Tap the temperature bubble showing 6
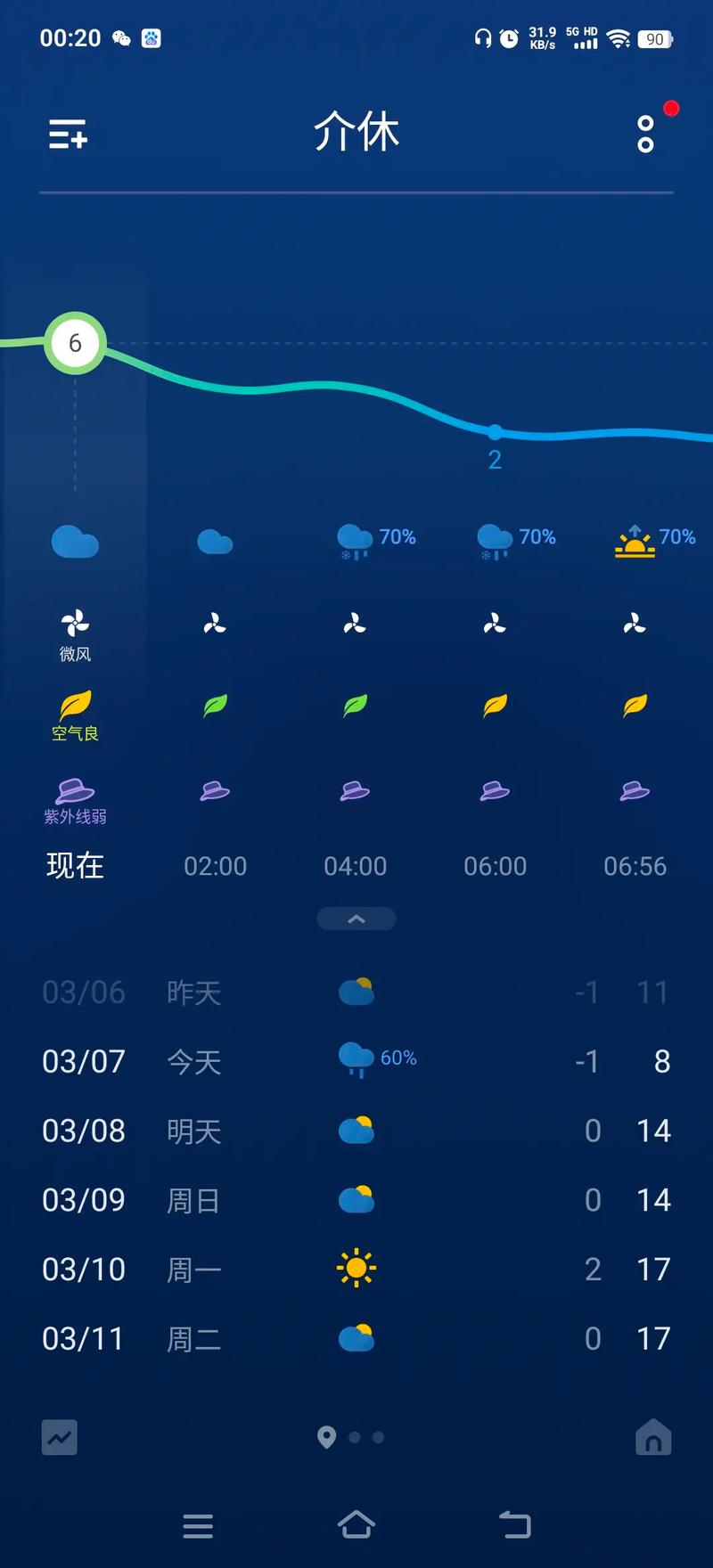The height and width of the screenshot is (1568, 713). click(x=74, y=342)
